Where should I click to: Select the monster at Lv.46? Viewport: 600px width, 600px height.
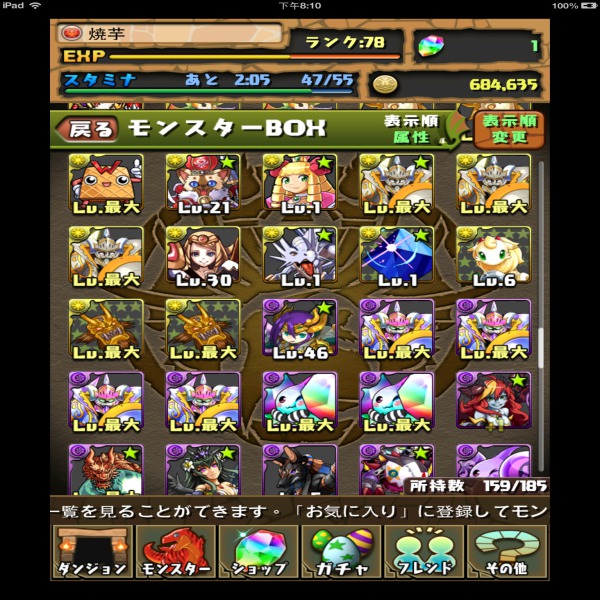point(300,330)
